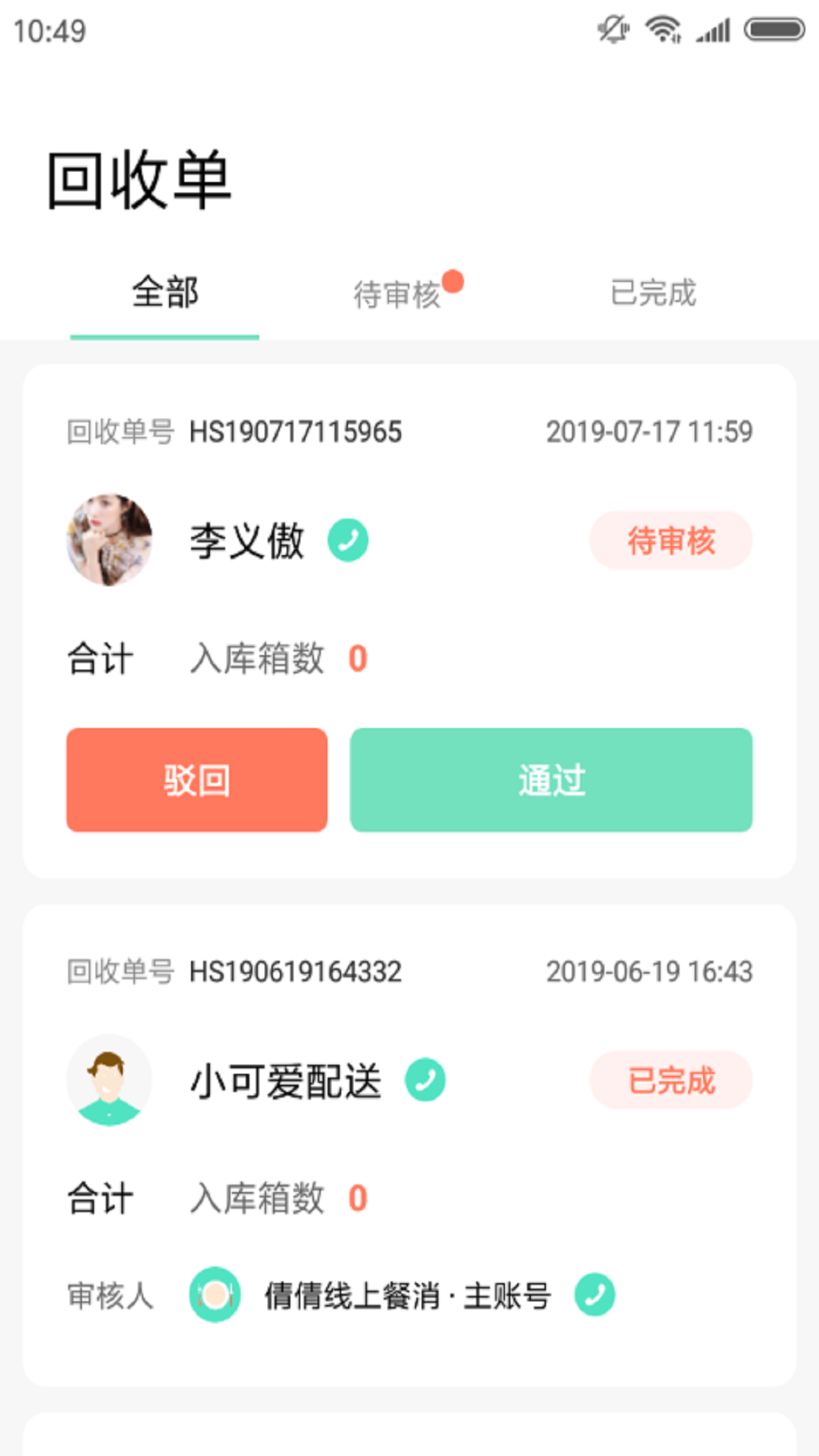Tap the 已完成 status badge on order HS190619164332

click(670, 1080)
